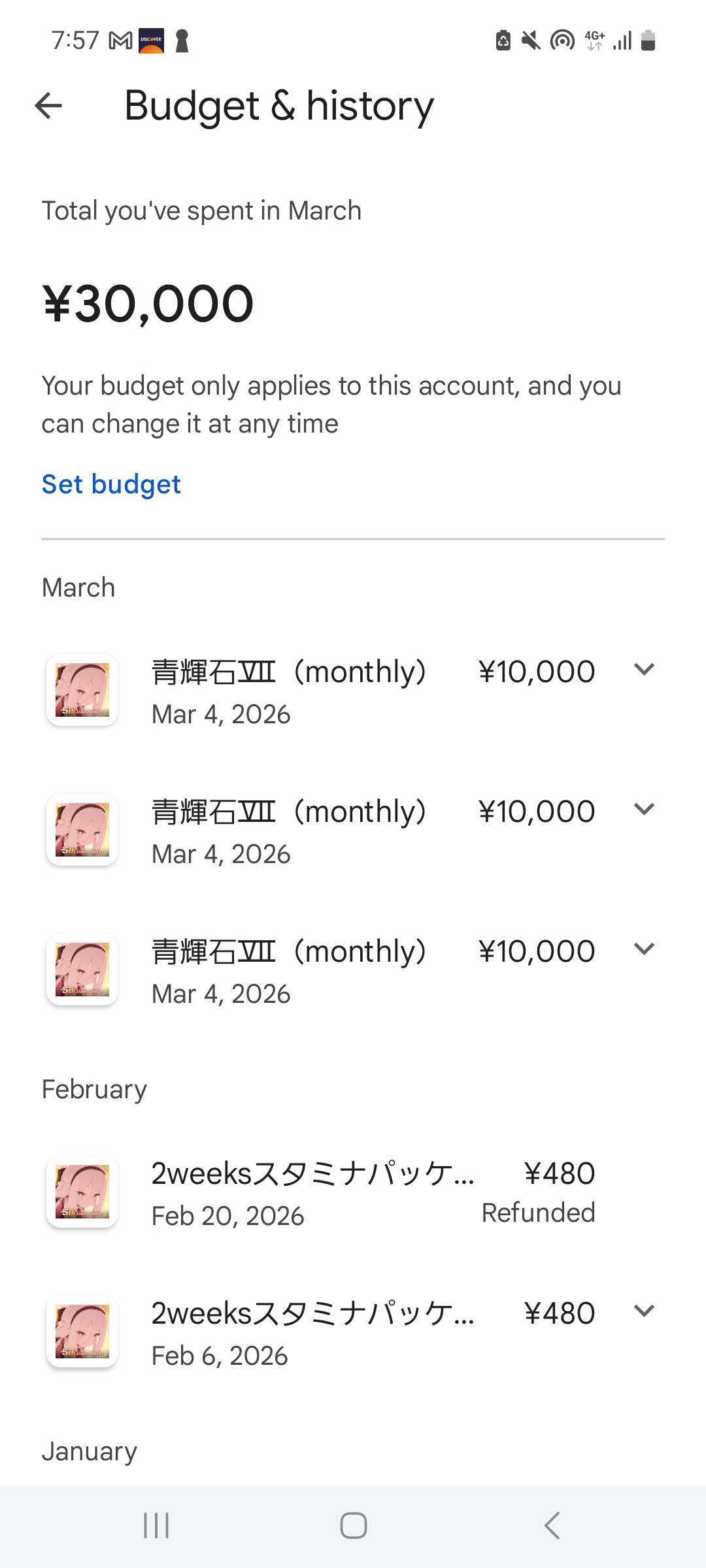
Task: Expand the Feb 6, 2026 ¥480 purchase
Action: (644, 1311)
